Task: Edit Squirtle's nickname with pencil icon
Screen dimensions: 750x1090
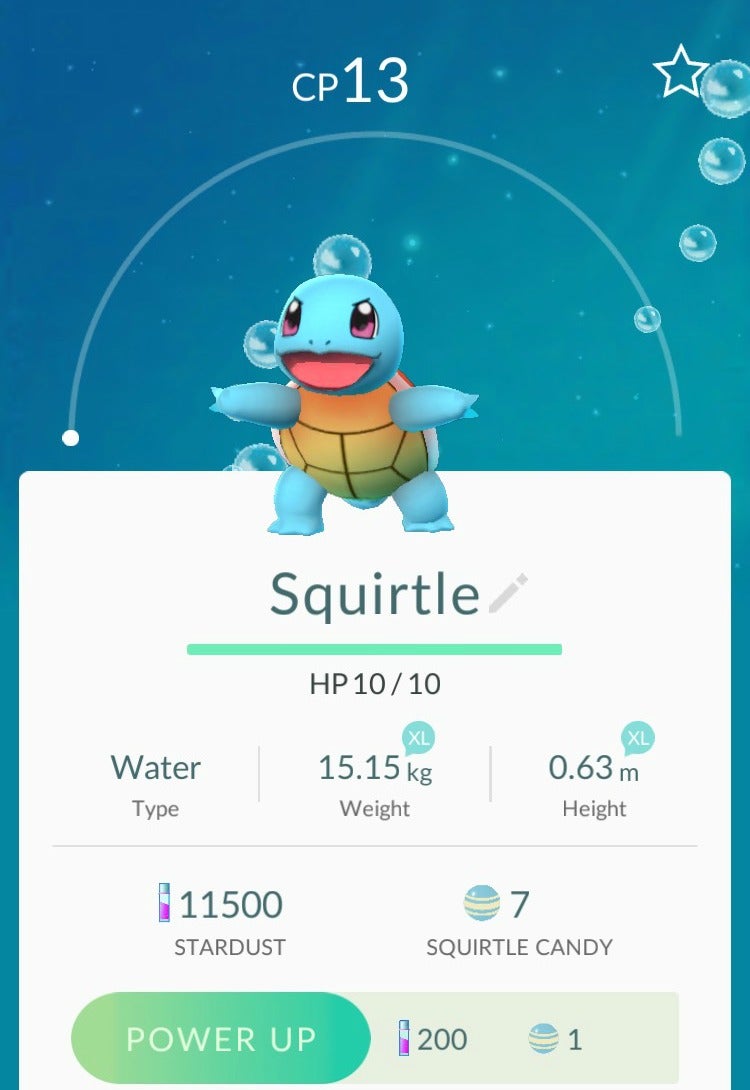Action: [509, 594]
